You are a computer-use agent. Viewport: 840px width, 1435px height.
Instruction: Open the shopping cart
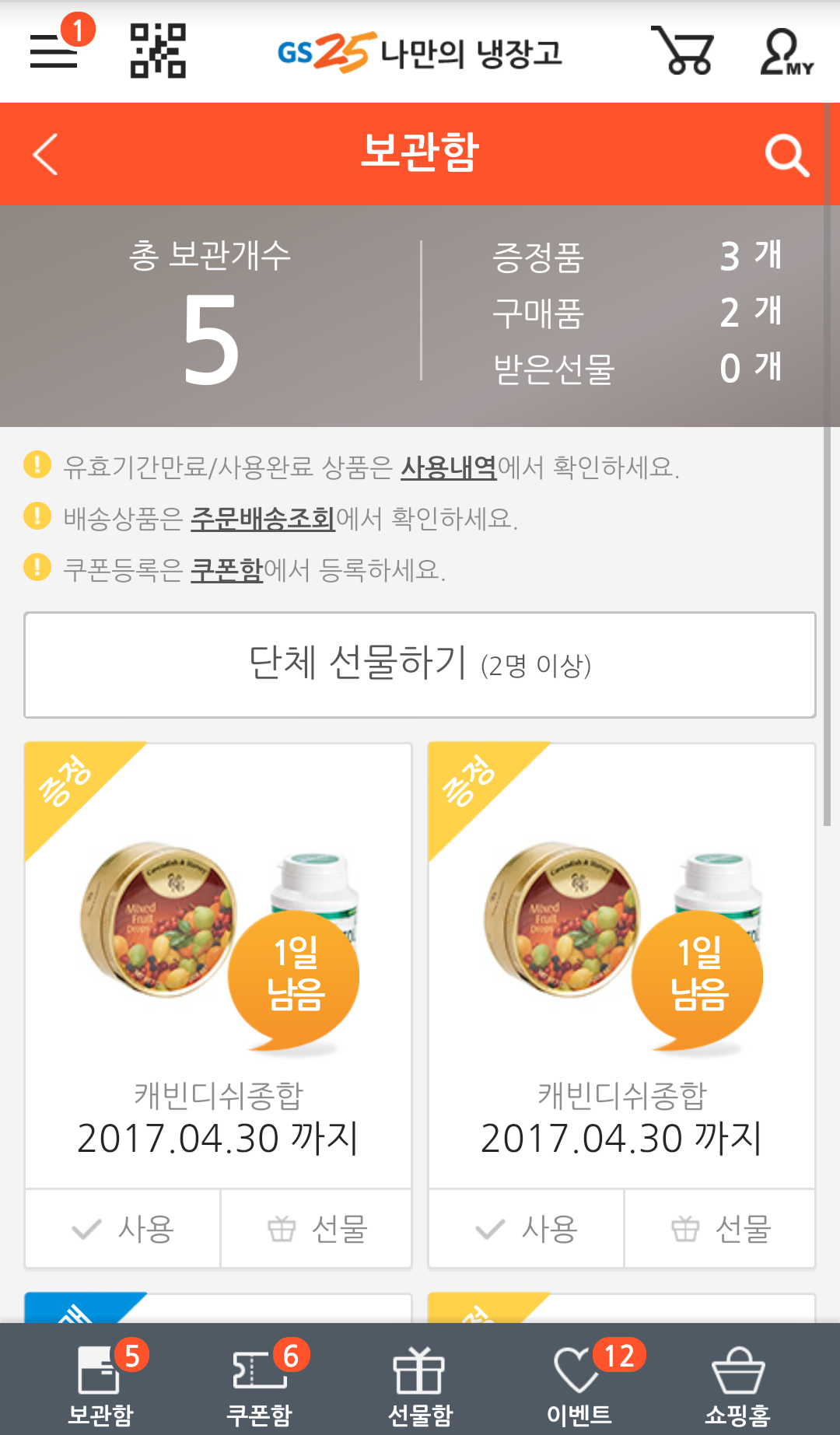(683, 51)
